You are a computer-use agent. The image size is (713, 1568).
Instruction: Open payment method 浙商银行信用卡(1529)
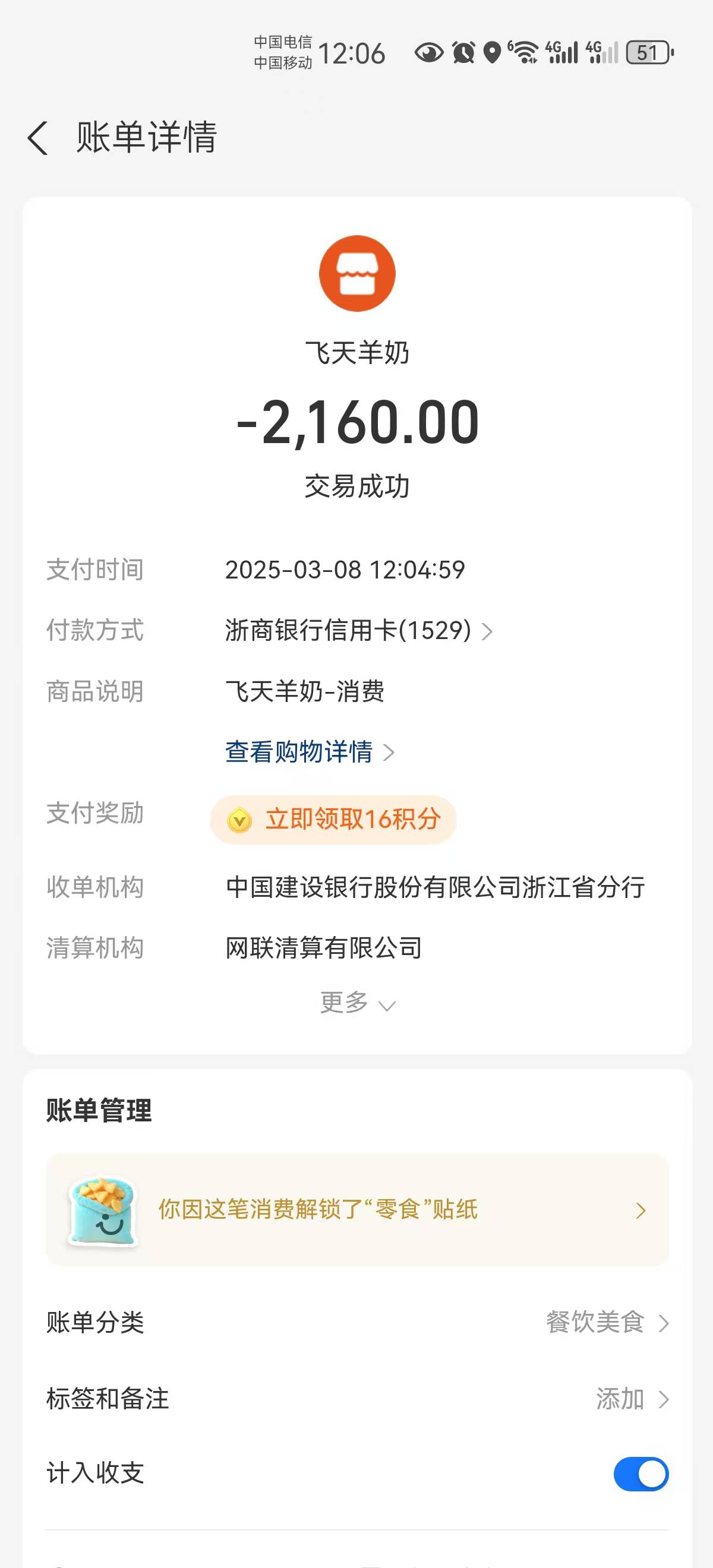click(358, 631)
